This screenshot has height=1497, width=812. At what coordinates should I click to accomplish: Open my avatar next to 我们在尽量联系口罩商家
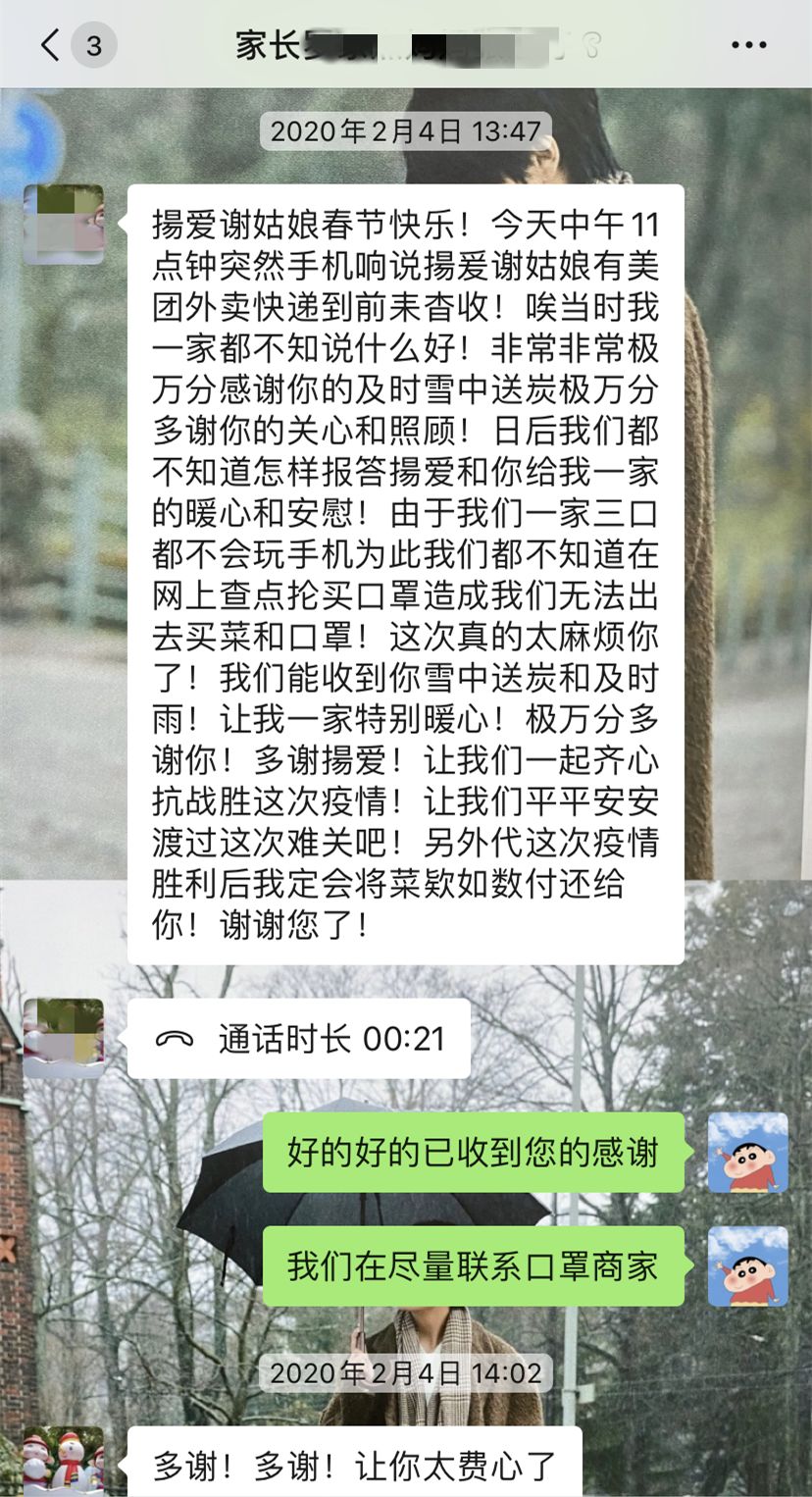tap(748, 1266)
